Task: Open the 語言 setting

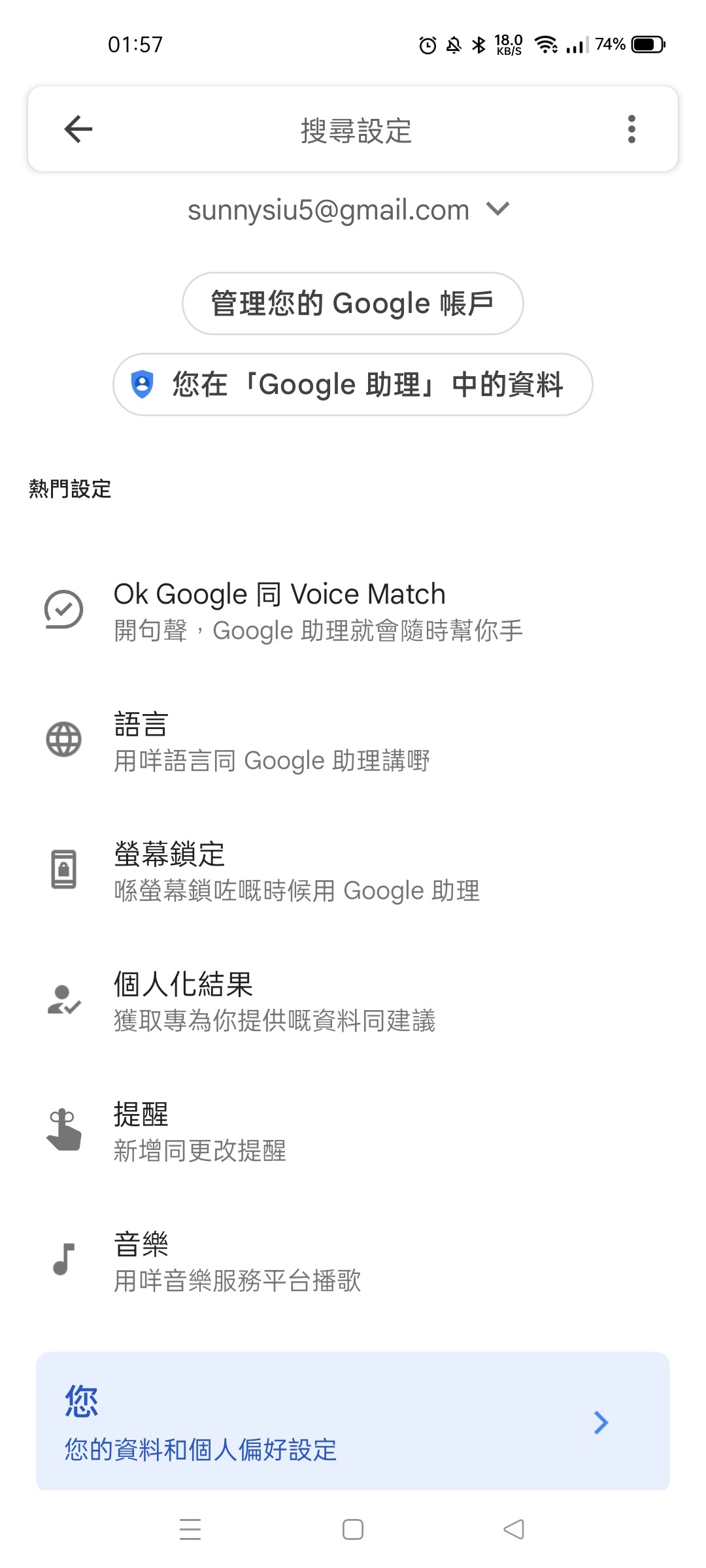Action: tap(353, 740)
